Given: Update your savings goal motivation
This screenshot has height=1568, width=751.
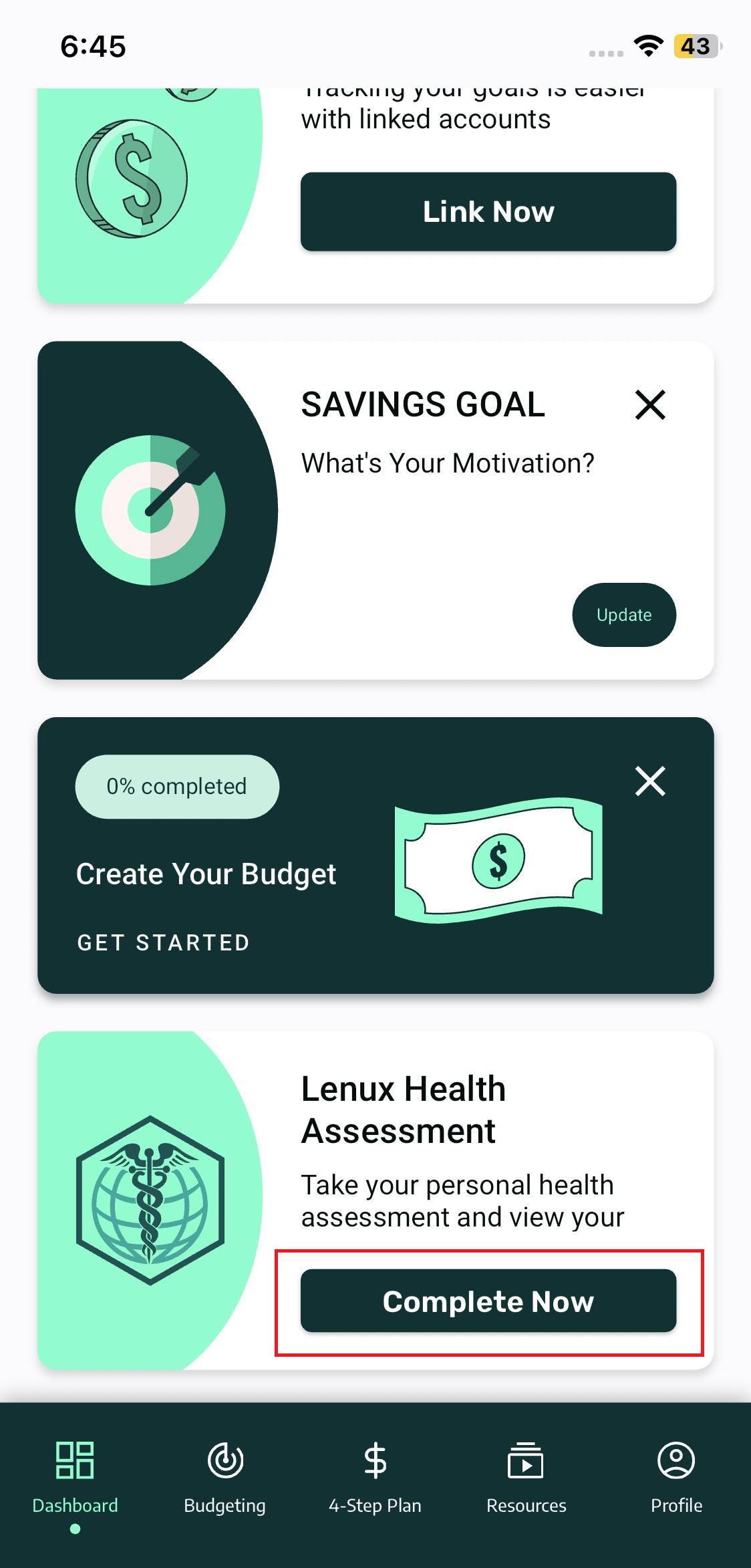Looking at the screenshot, I should [623, 615].
